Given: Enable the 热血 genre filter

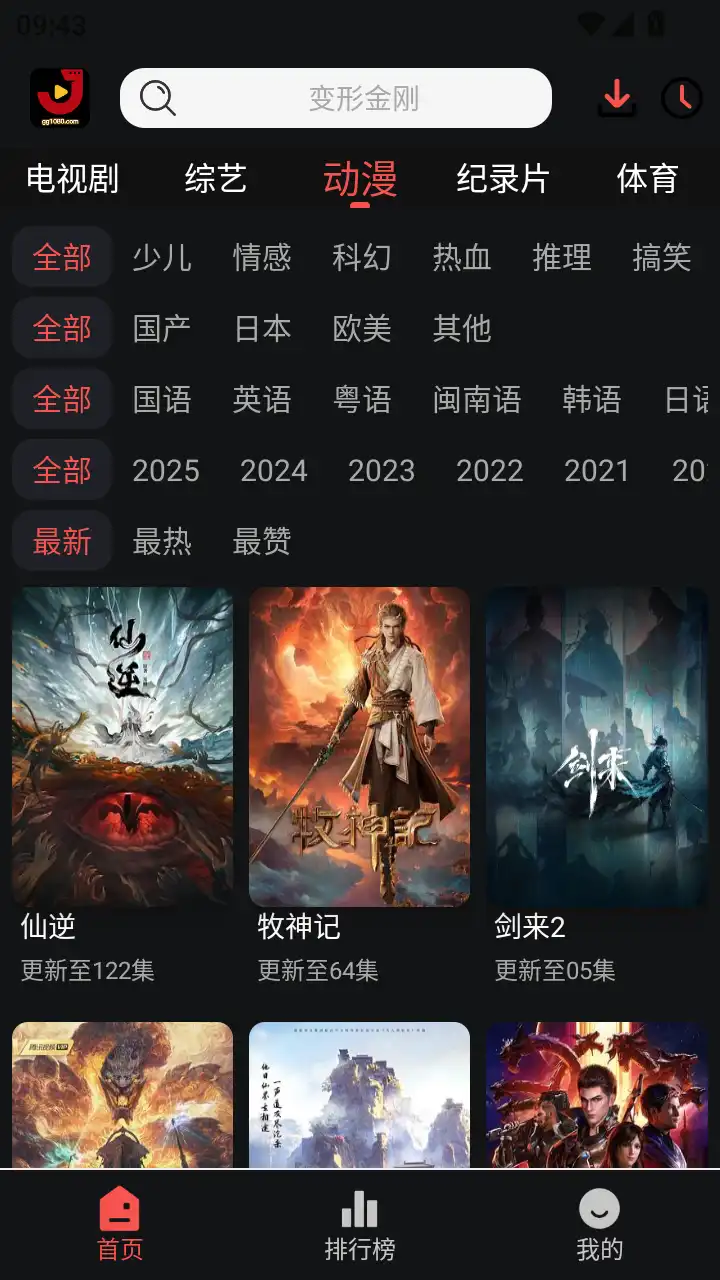Looking at the screenshot, I should point(461,258).
